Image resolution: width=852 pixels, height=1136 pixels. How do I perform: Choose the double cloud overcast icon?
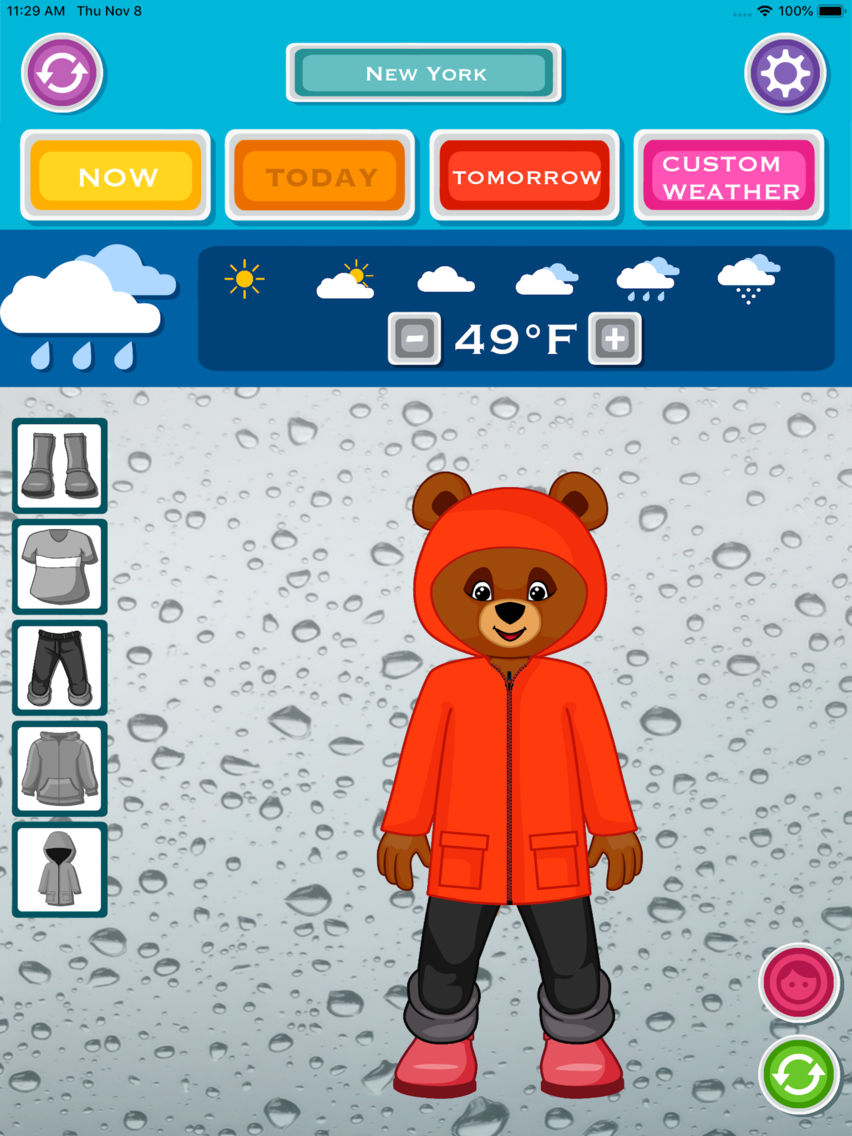[x=546, y=280]
